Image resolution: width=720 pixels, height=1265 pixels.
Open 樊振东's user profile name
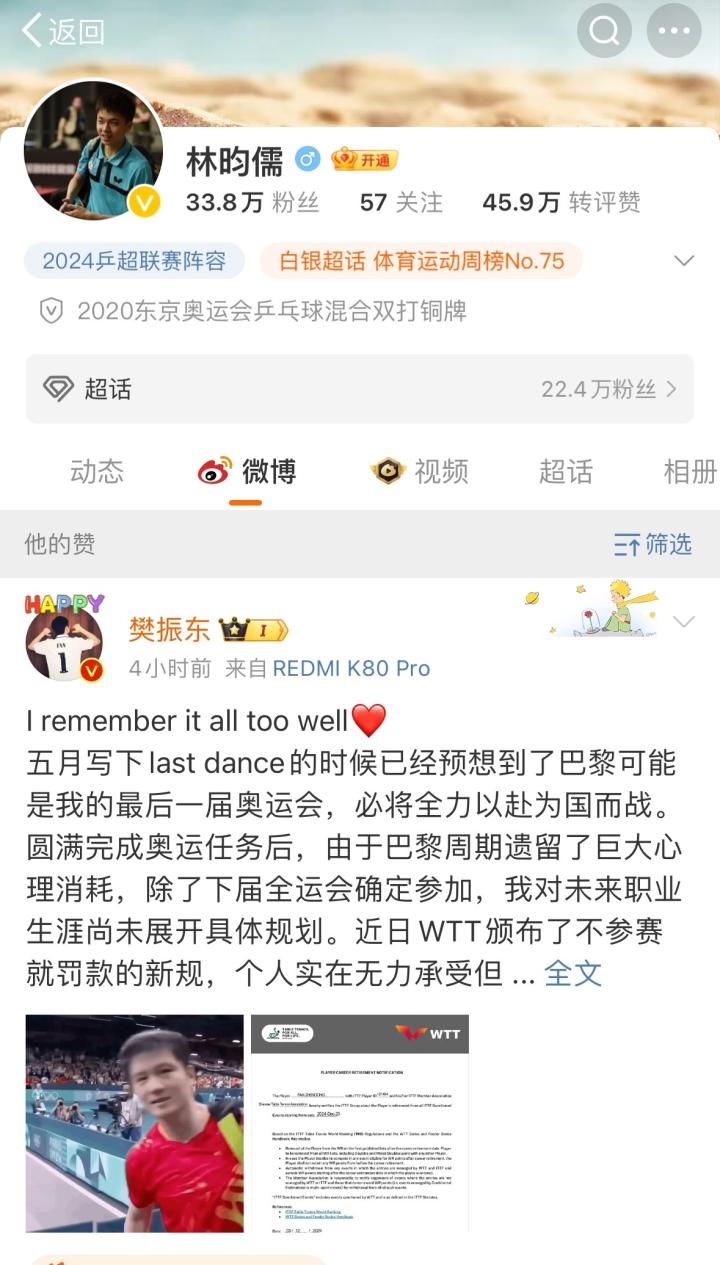point(169,629)
